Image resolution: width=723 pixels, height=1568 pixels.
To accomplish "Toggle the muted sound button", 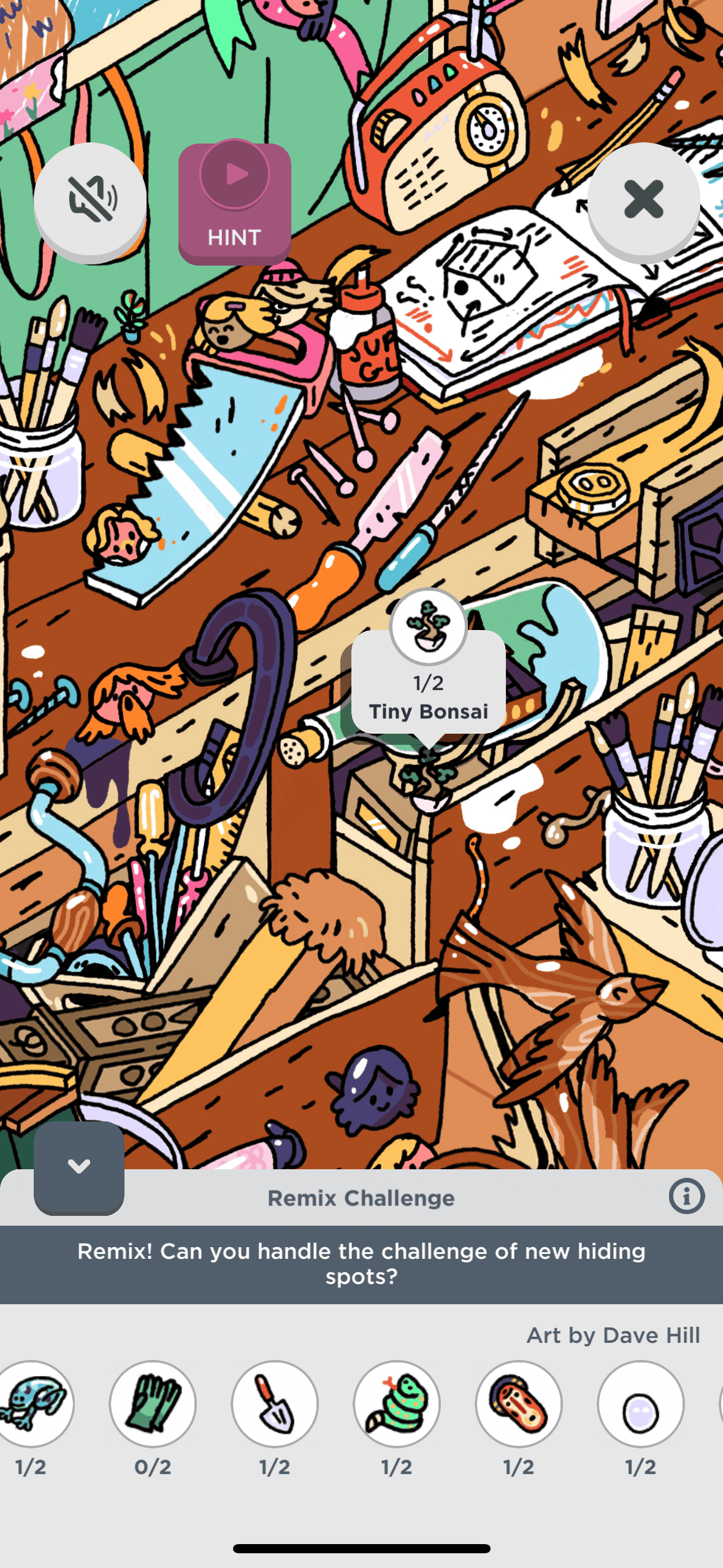I will (90, 200).
